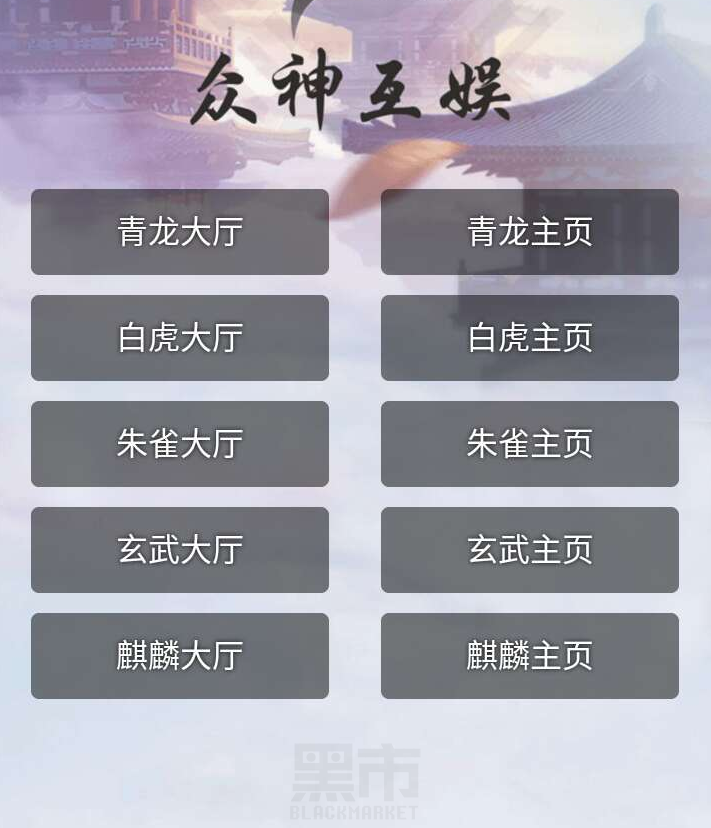Go to 青龙主页
711x828 pixels.
tap(530, 232)
